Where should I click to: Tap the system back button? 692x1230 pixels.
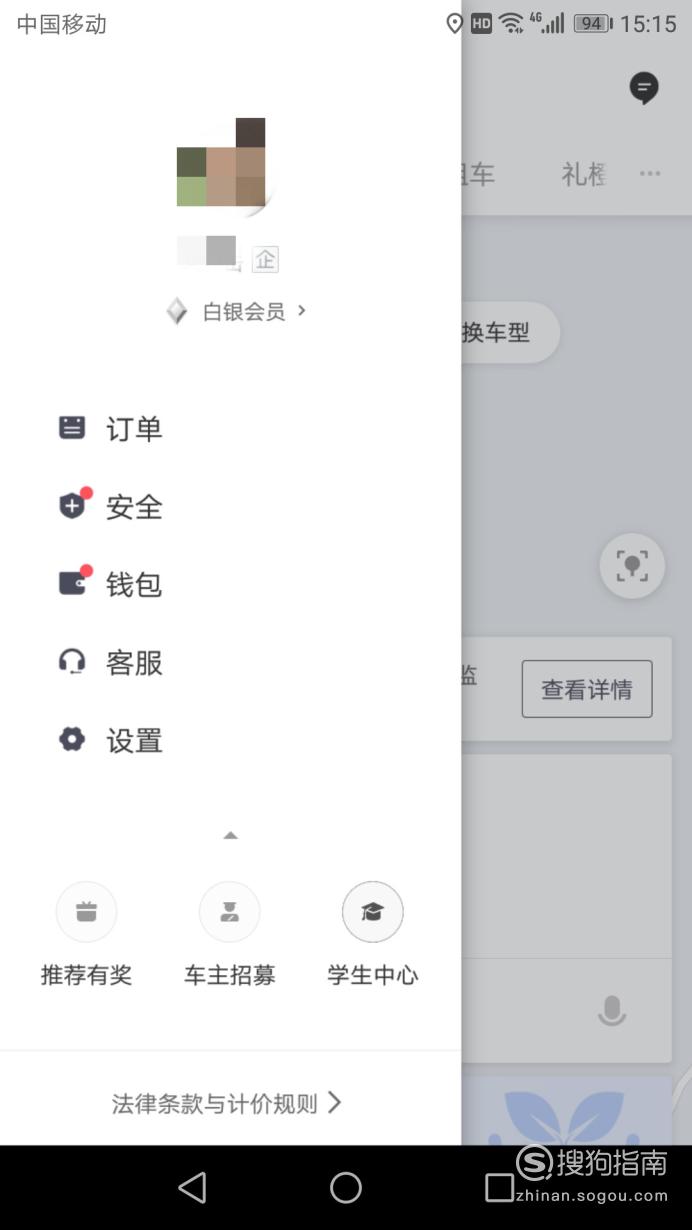pyautogui.click(x=192, y=1188)
